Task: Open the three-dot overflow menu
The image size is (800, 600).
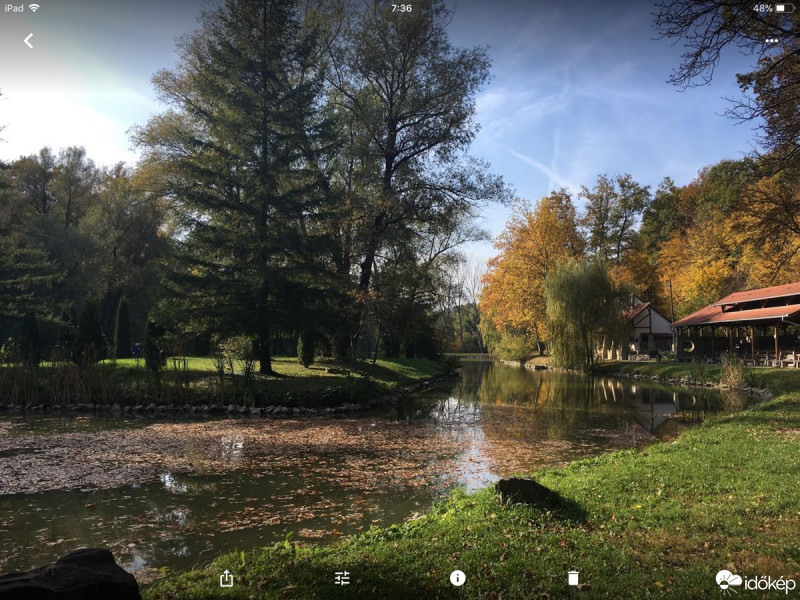Action: pyautogui.click(x=771, y=41)
